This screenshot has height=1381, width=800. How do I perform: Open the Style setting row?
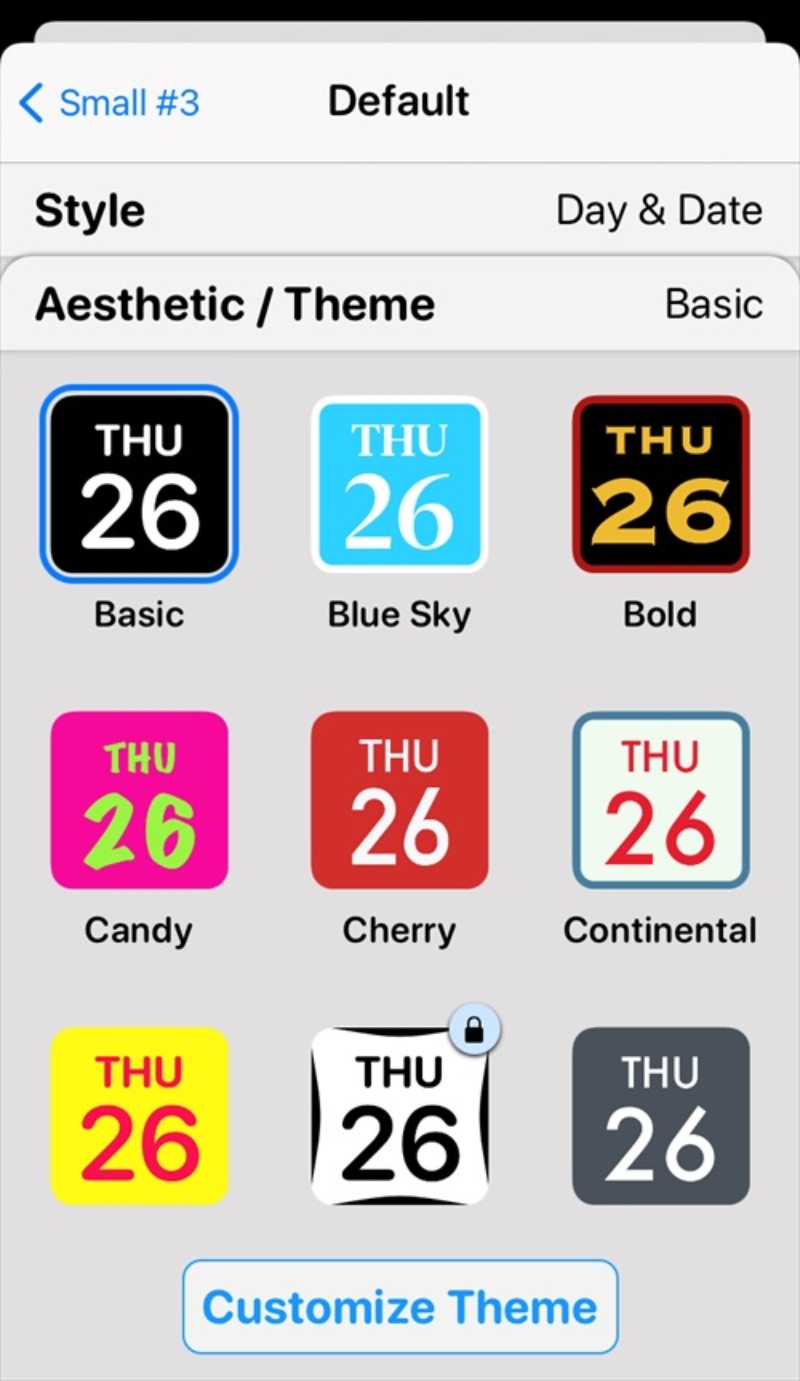(400, 210)
